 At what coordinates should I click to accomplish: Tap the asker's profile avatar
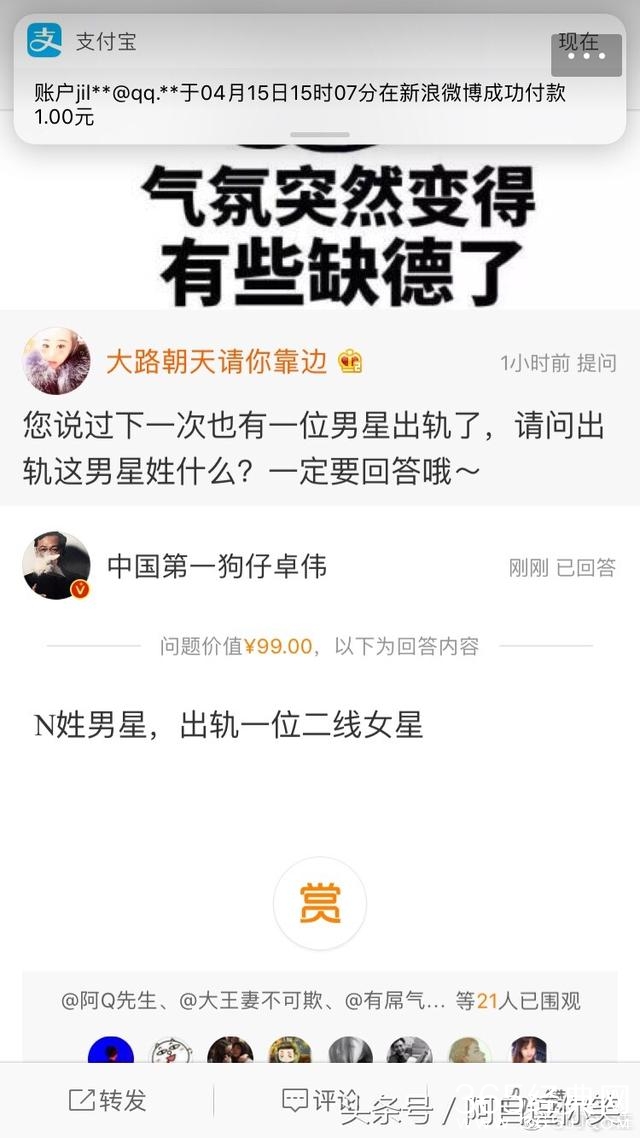pos(56,362)
